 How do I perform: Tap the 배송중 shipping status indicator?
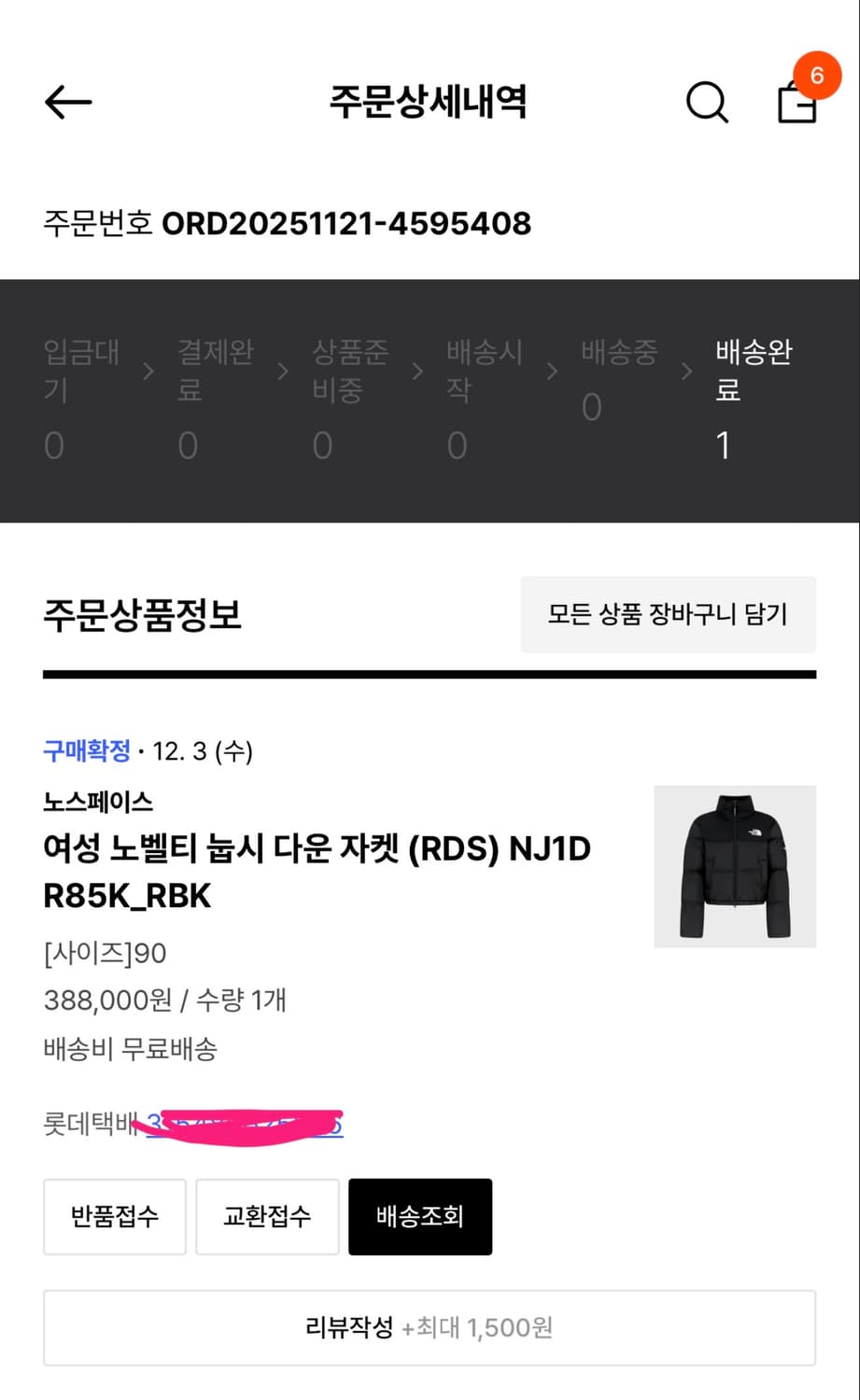pyautogui.click(x=618, y=373)
